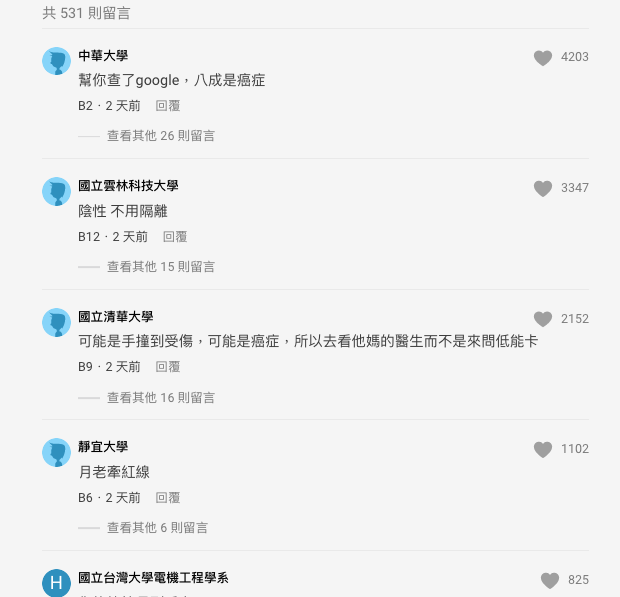This screenshot has width=620, height=597.
Task: Open the 國立清華大學 commenter avatar
Action: tap(57, 322)
